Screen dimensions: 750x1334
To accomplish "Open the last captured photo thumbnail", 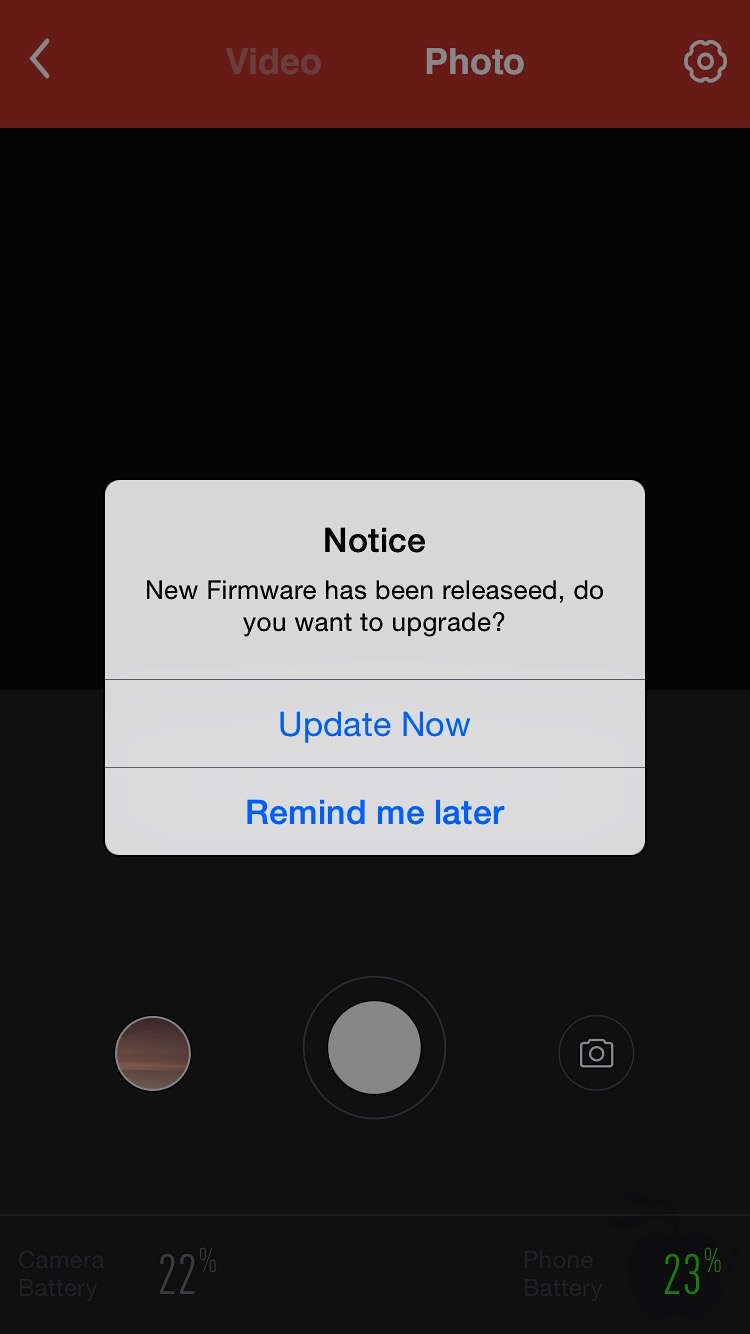I will (x=153, y=1053).
